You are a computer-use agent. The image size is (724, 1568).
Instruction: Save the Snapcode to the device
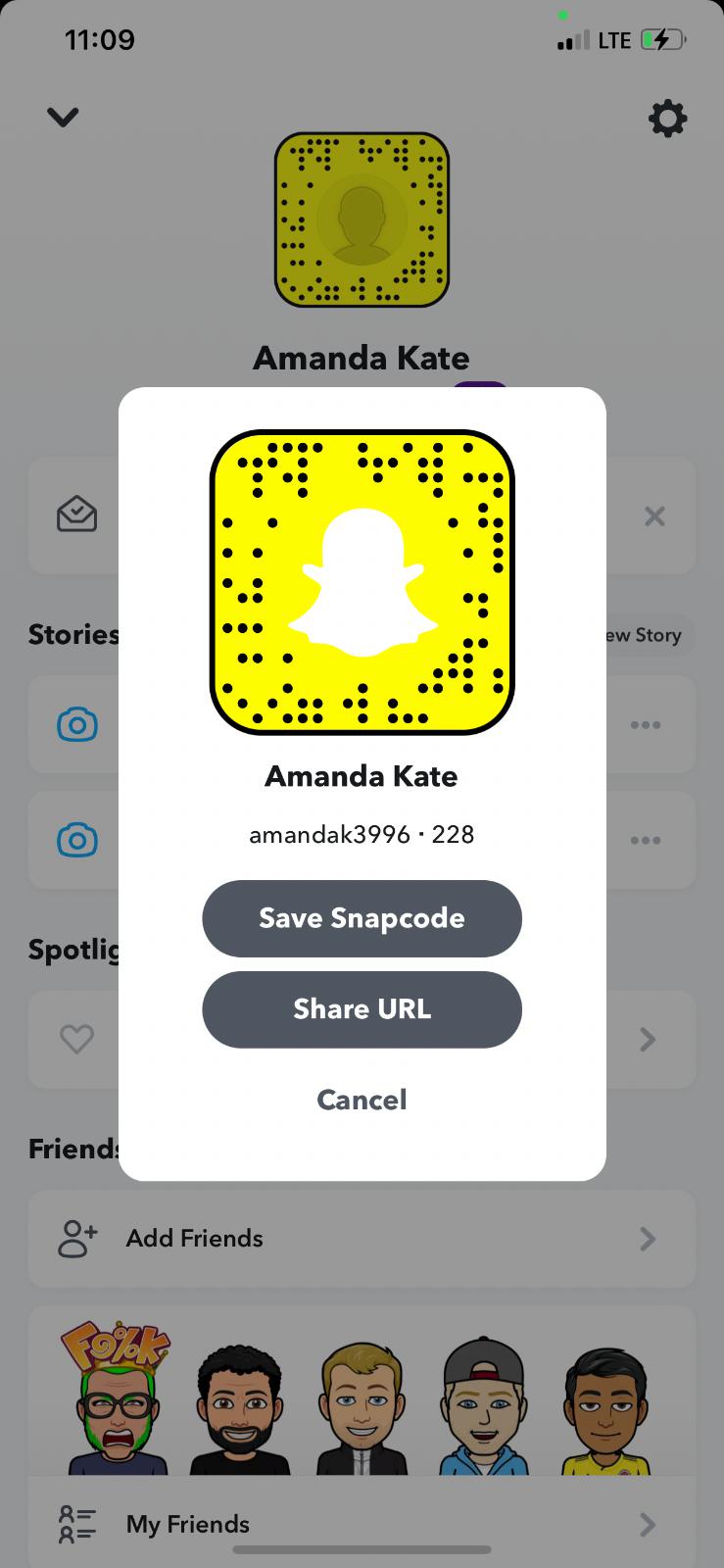click(362, 918)
